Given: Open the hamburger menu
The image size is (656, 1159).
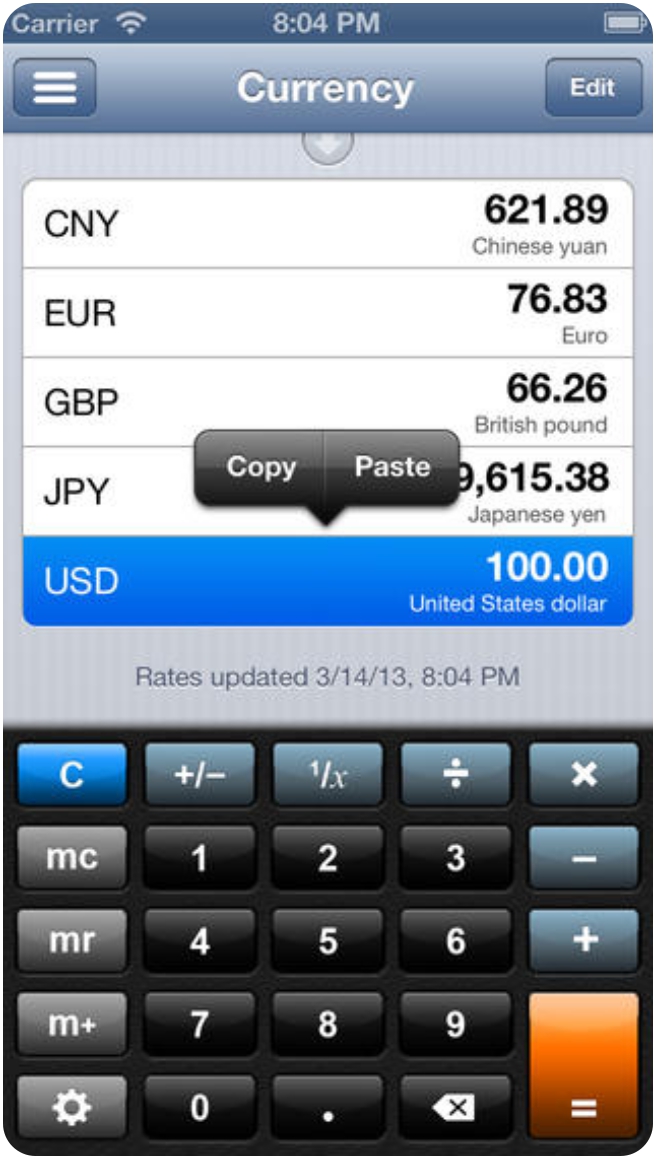Looking at the screenshot, I should [x=55, y=87].
